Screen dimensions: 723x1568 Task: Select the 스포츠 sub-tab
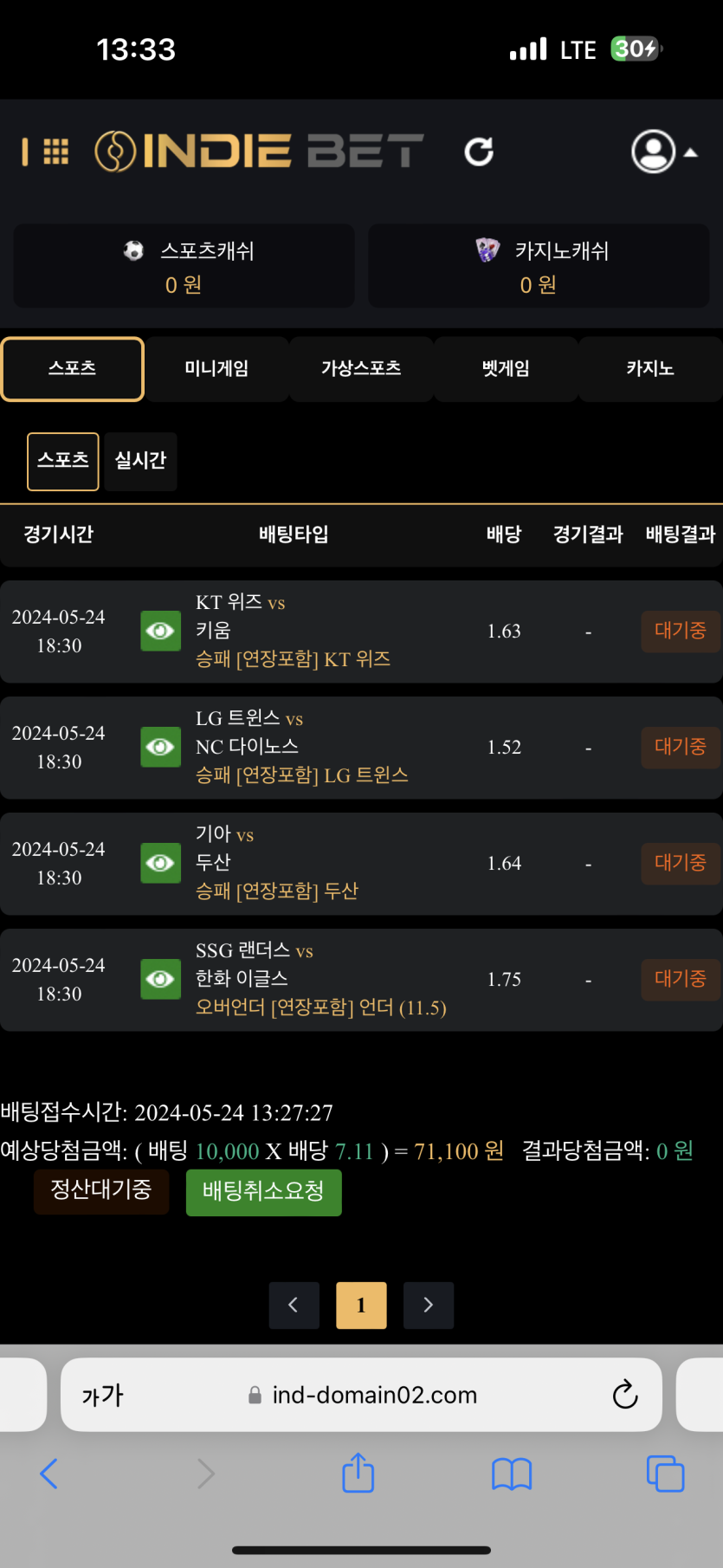click(63, 461)
